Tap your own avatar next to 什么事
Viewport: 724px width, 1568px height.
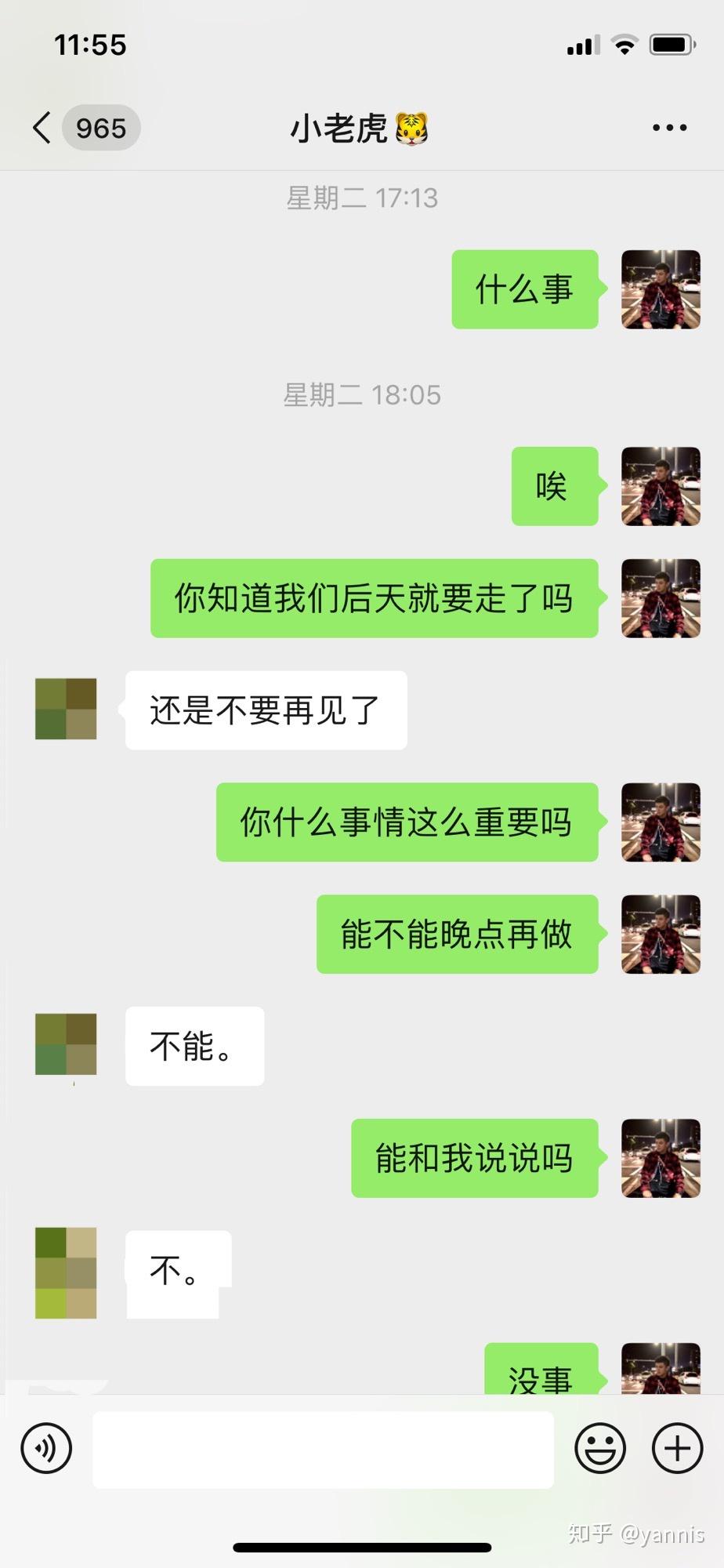tap(661, 289)
